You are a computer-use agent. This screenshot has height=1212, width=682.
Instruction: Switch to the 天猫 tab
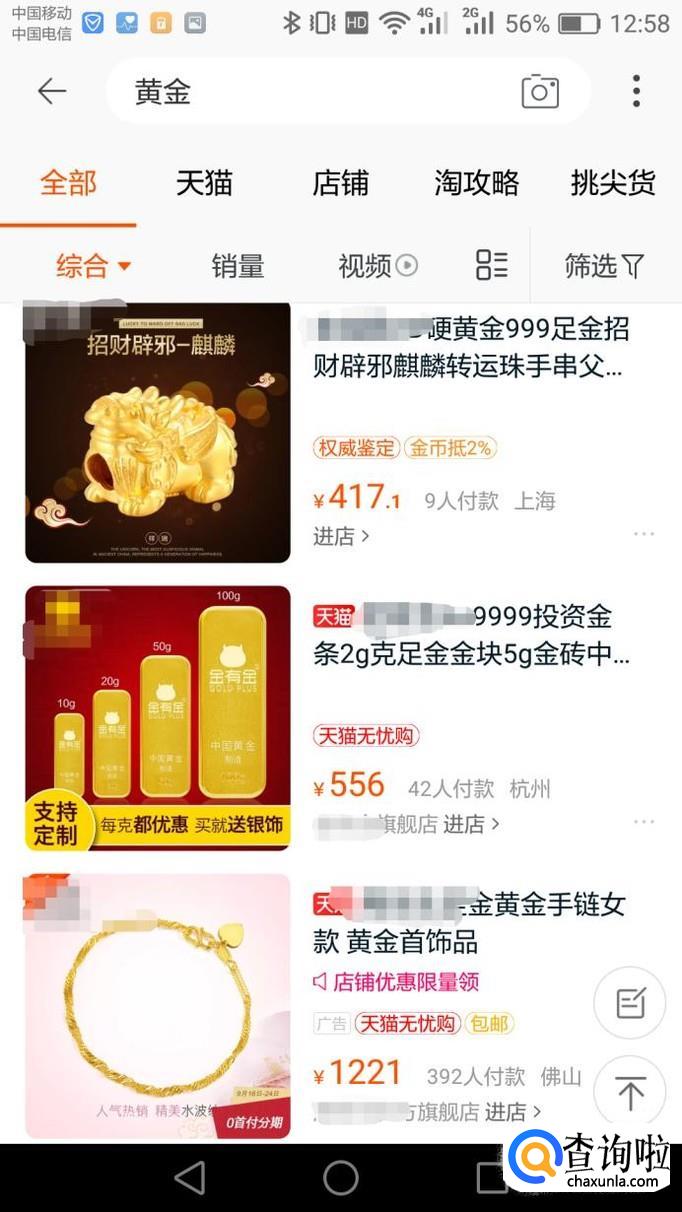(204, 183)
